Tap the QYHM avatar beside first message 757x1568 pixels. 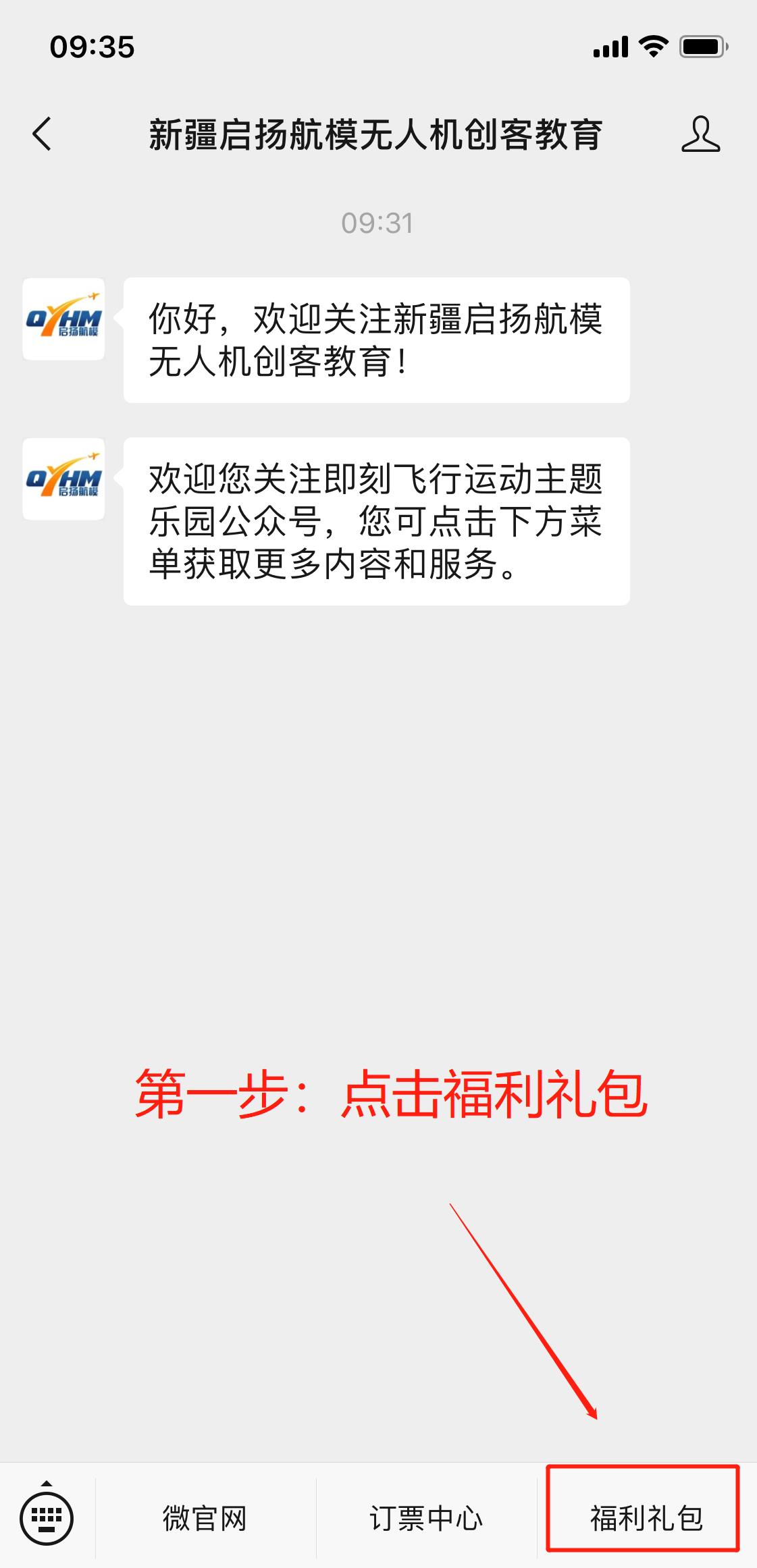63,319
